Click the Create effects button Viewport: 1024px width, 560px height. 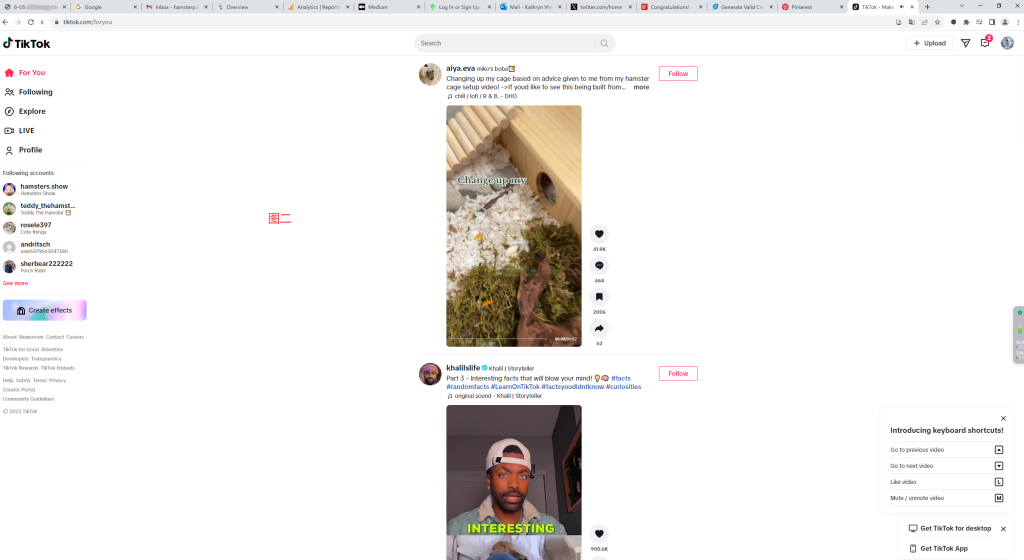[44, 310]
